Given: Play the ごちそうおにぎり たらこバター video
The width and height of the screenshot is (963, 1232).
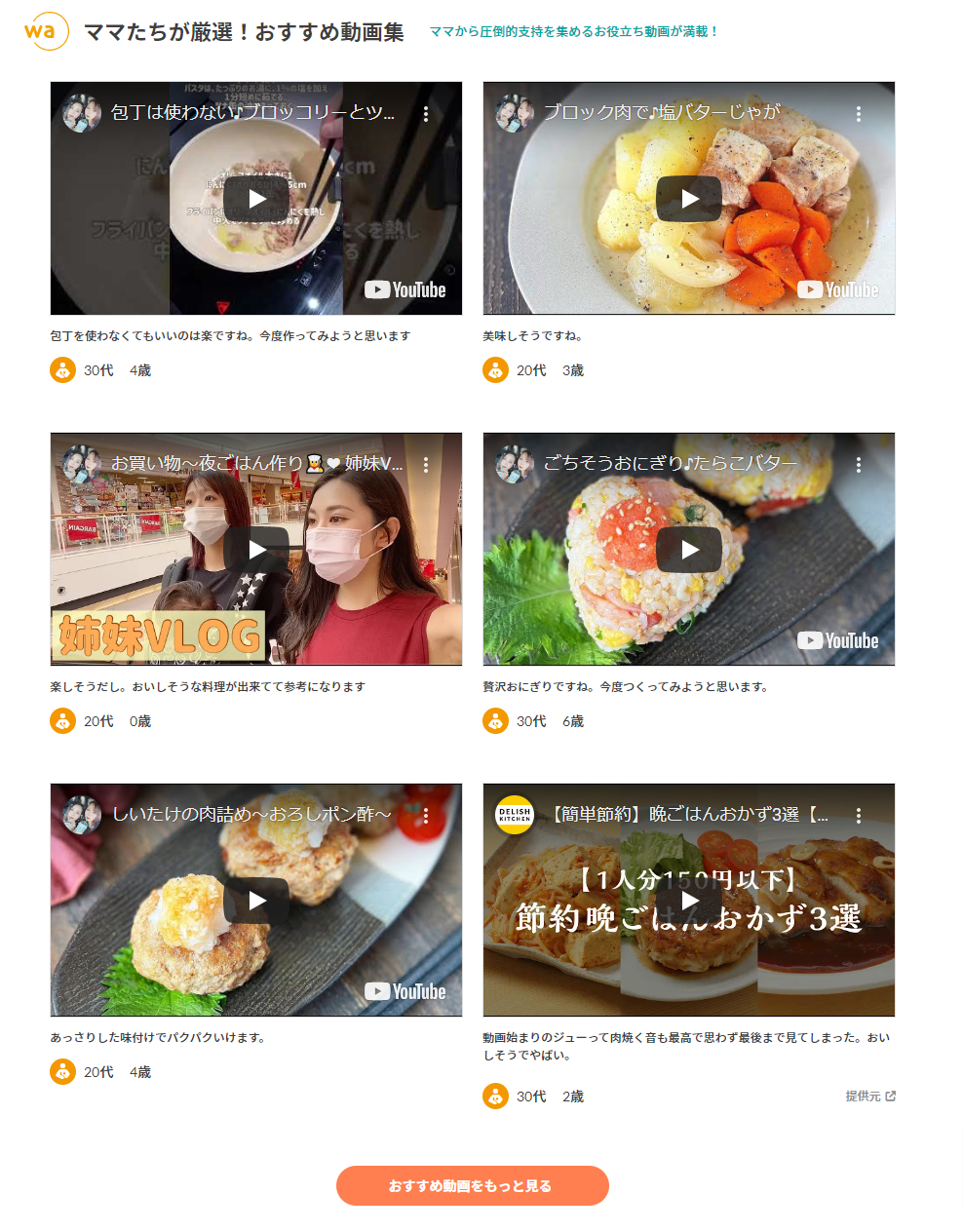Looking at the screenshot, I should point(689,550).
